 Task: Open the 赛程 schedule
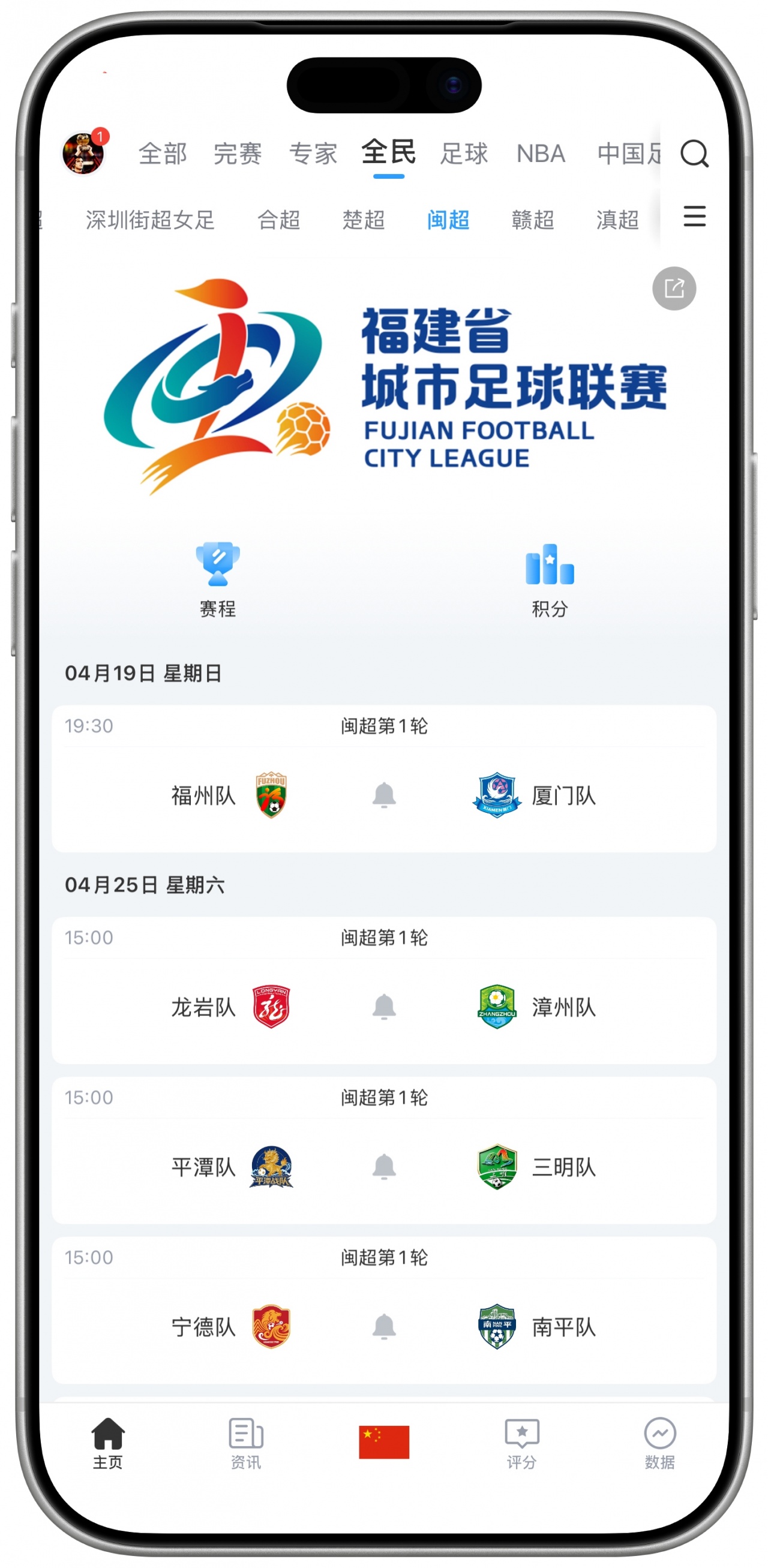tap(217, 580)
